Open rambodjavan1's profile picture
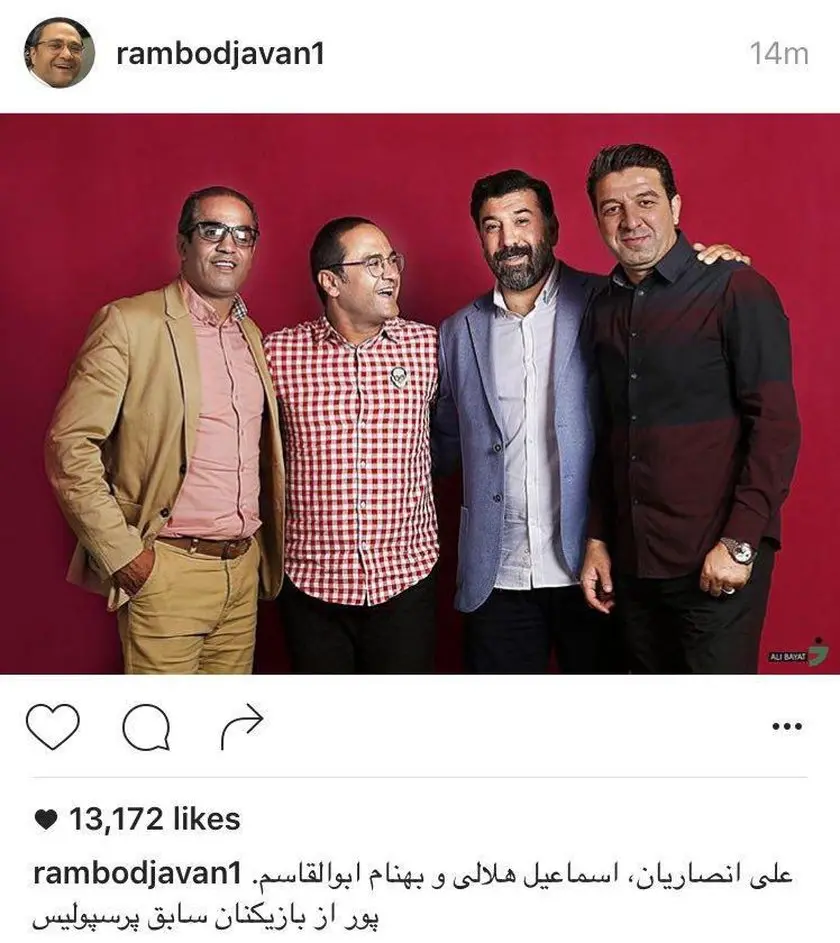 (x=59, y=53)
